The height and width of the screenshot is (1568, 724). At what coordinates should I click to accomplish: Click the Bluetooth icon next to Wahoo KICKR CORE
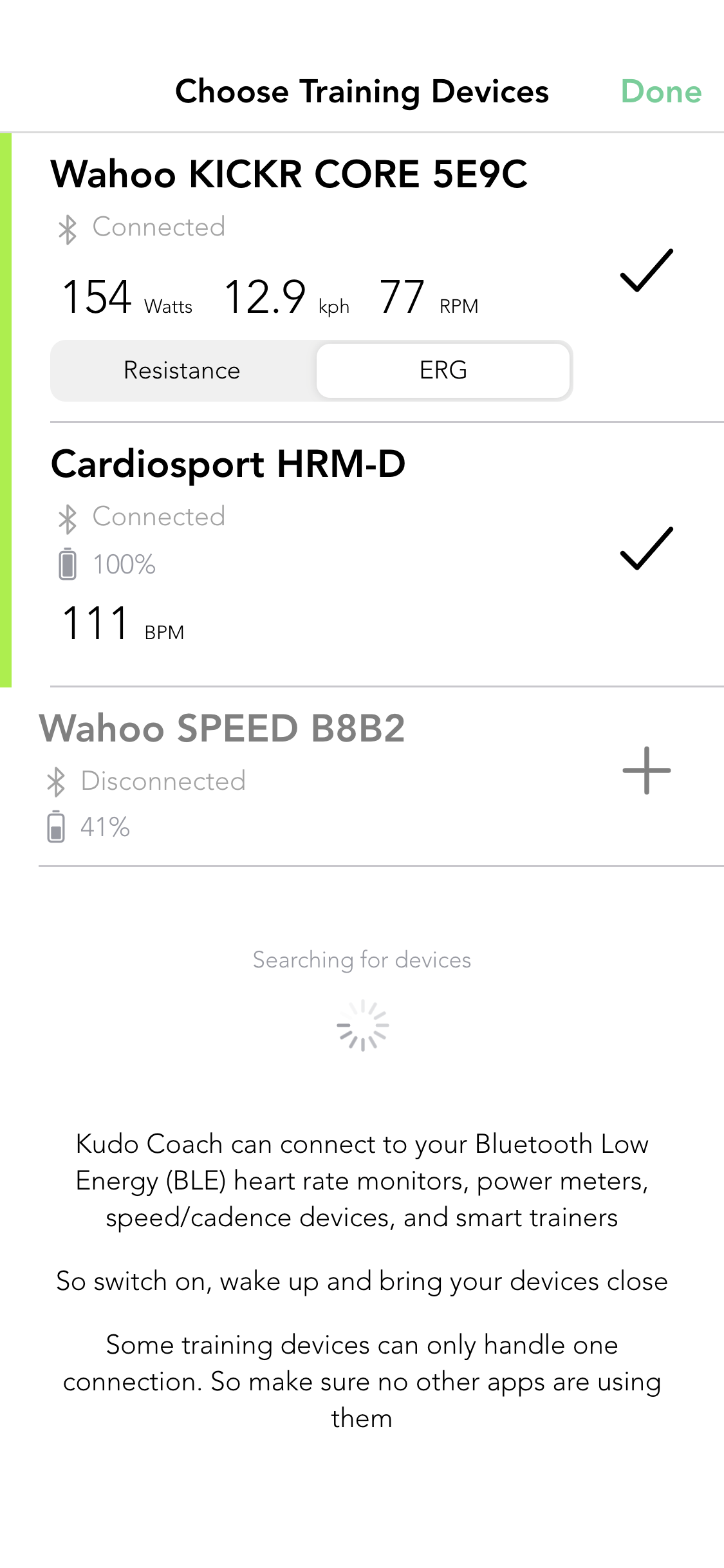[x=67, y=228]
